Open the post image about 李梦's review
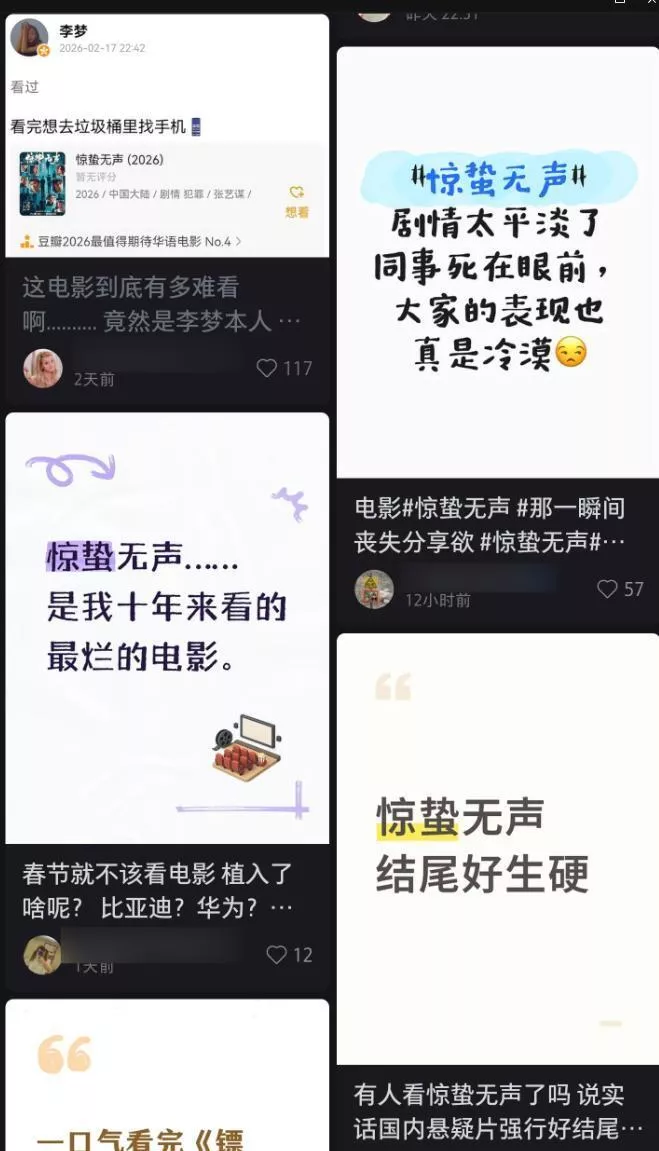The image size is (659, 1151). 168,135
